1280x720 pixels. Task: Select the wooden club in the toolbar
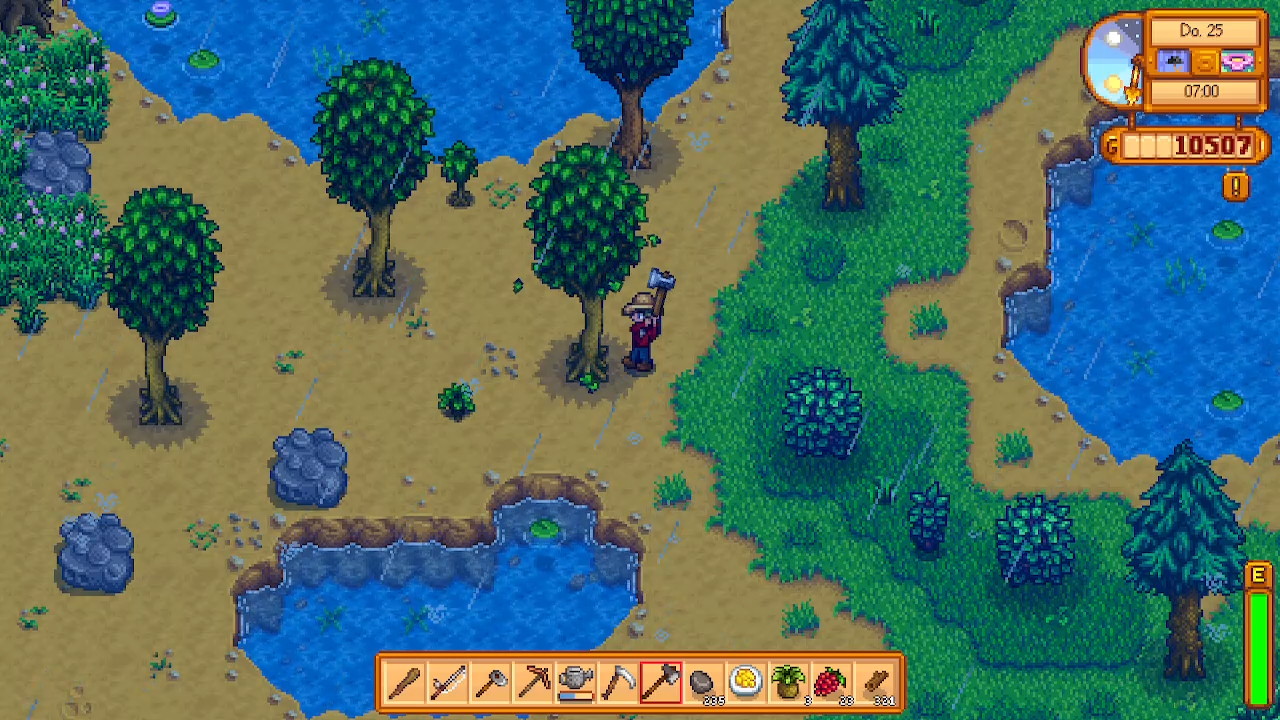(x=405, y=683)
